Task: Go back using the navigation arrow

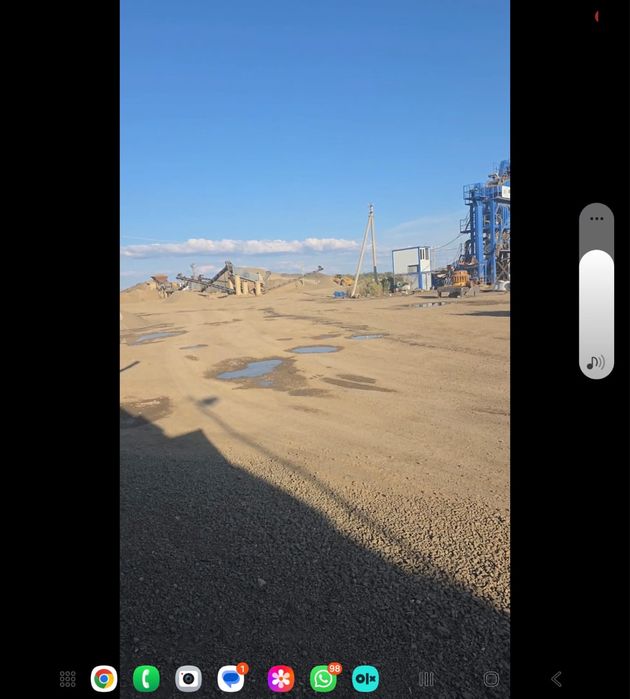Action: 556,679
